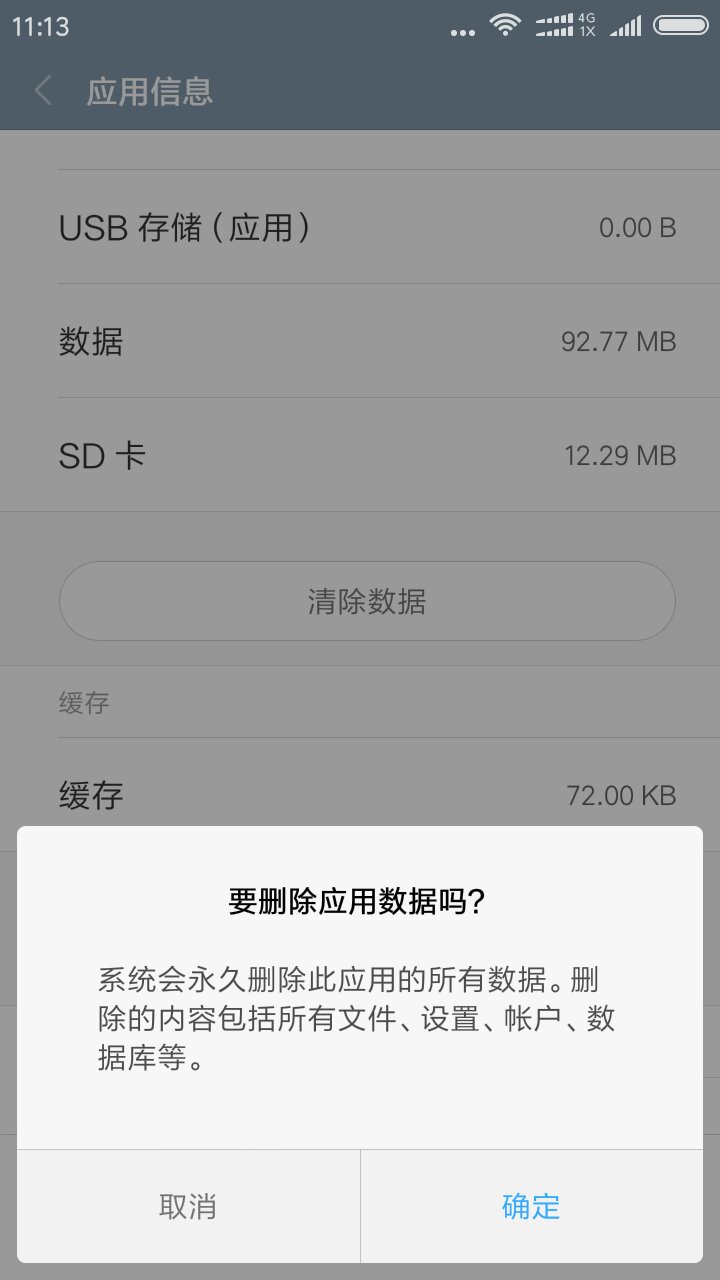
Task: Tap the Wi-Fi signal icon in status bar
Action: pyautogui.click(x=505, y=26)
